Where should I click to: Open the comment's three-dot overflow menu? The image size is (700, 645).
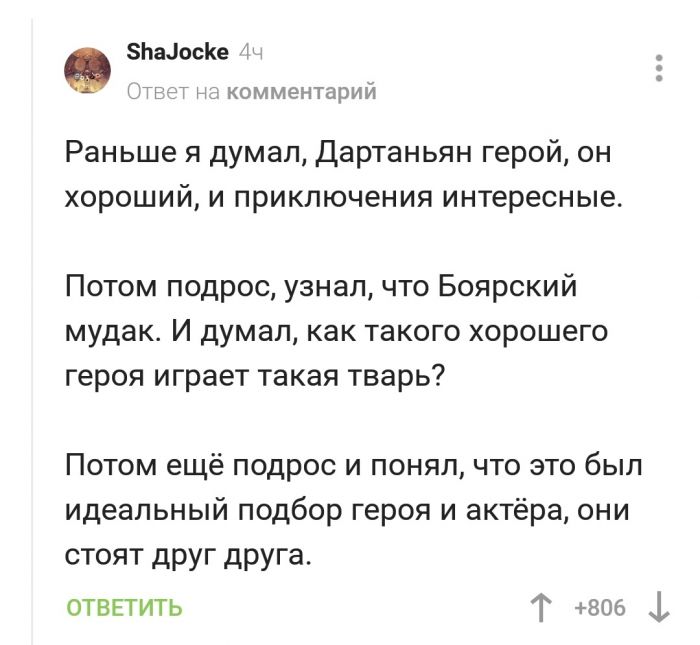coord(658,68)
